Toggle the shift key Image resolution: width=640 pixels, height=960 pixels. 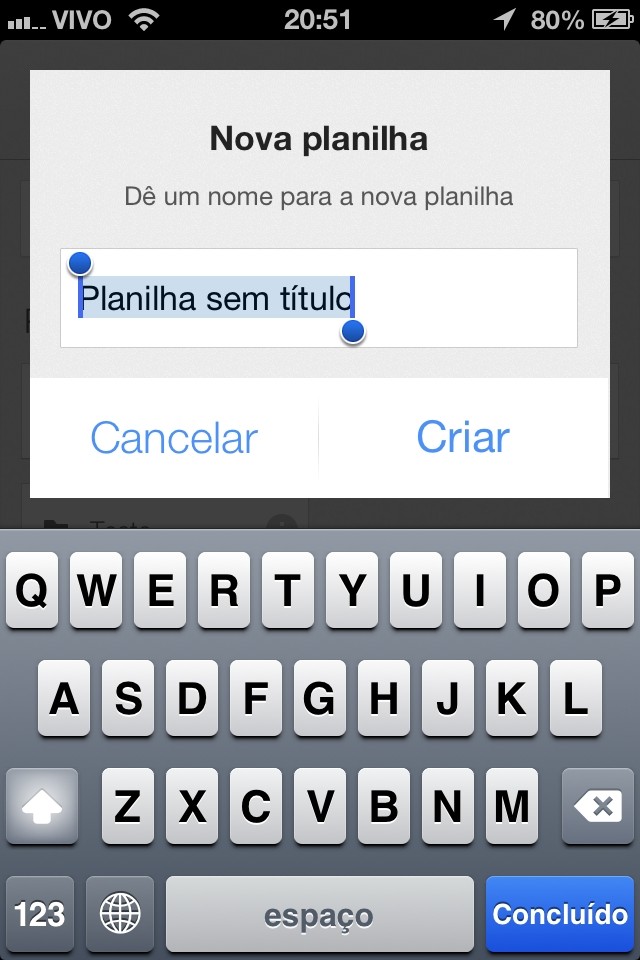tap(42, 806)
